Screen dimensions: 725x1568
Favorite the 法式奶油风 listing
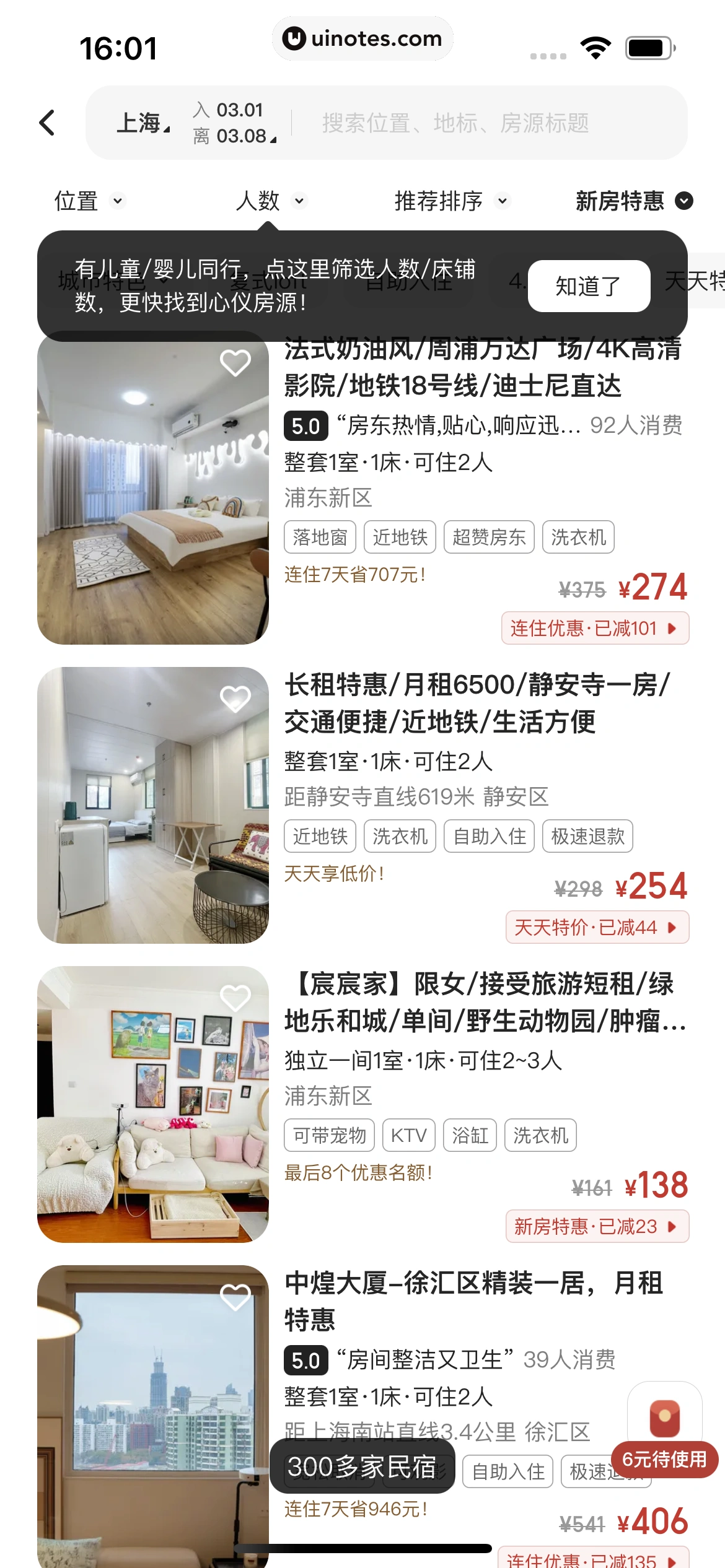pyautogui.click(x=235, y=363)
